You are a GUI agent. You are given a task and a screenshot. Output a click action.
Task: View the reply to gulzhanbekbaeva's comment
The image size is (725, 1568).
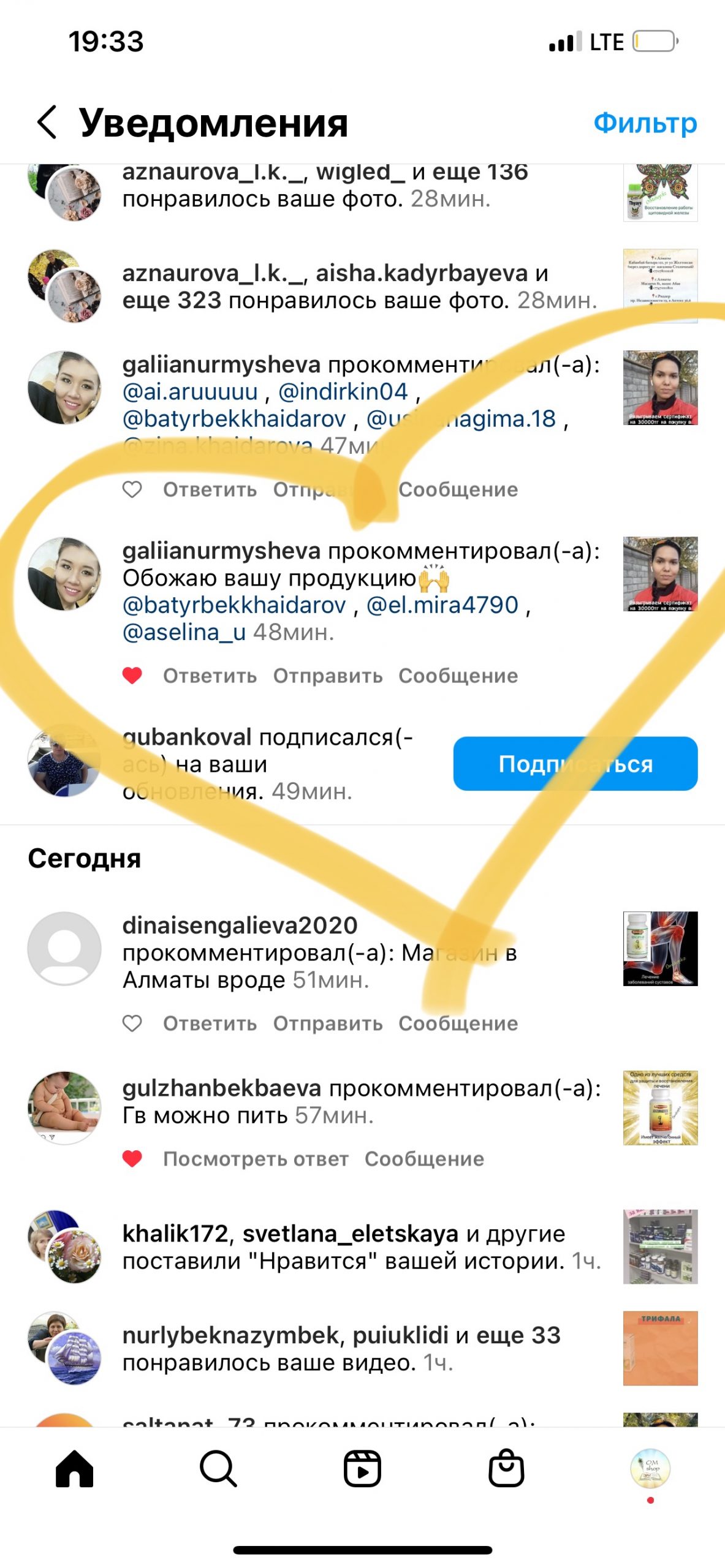coord(256,1158)
